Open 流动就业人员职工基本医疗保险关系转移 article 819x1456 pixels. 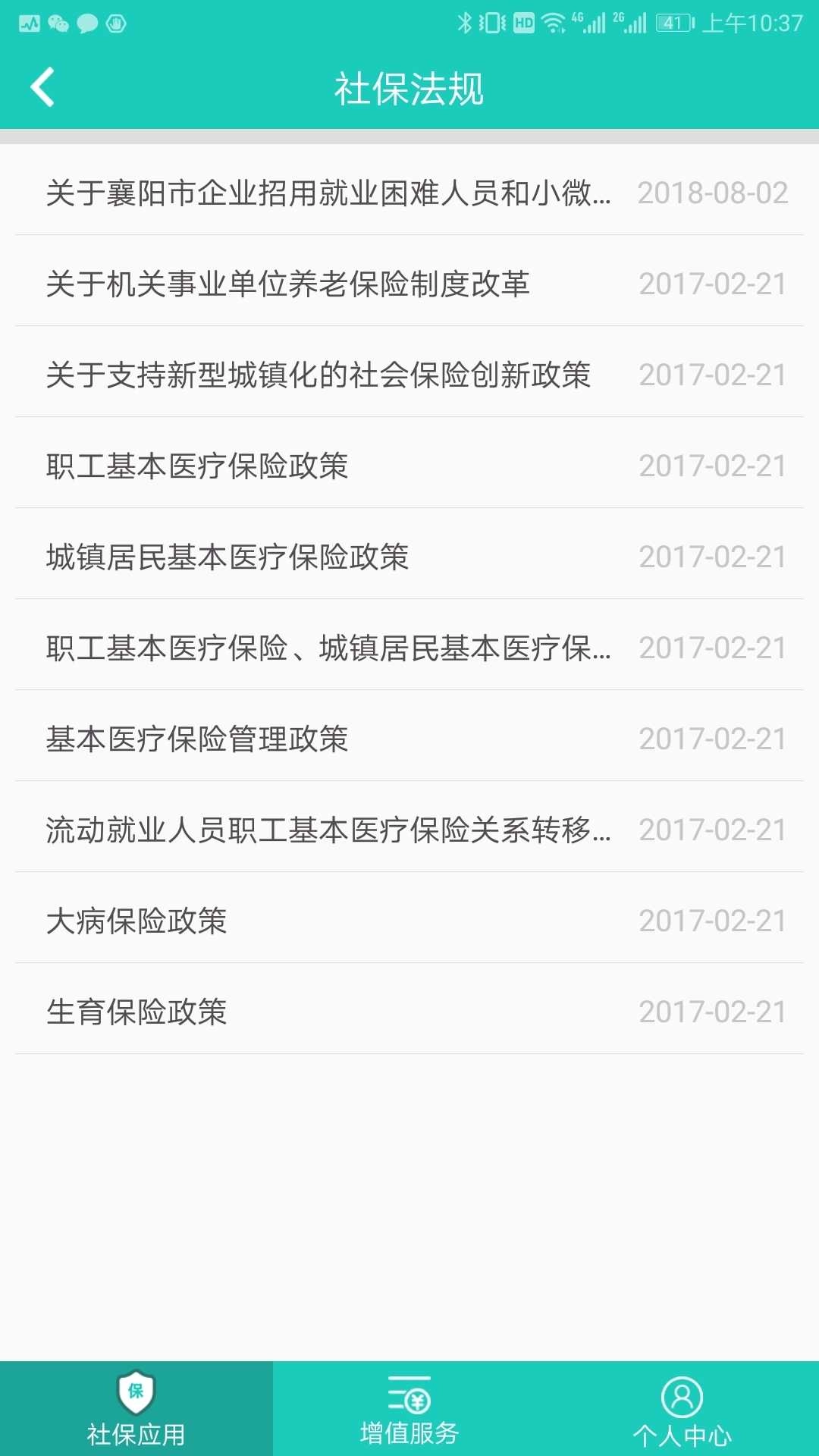click(x=328, y=830)
